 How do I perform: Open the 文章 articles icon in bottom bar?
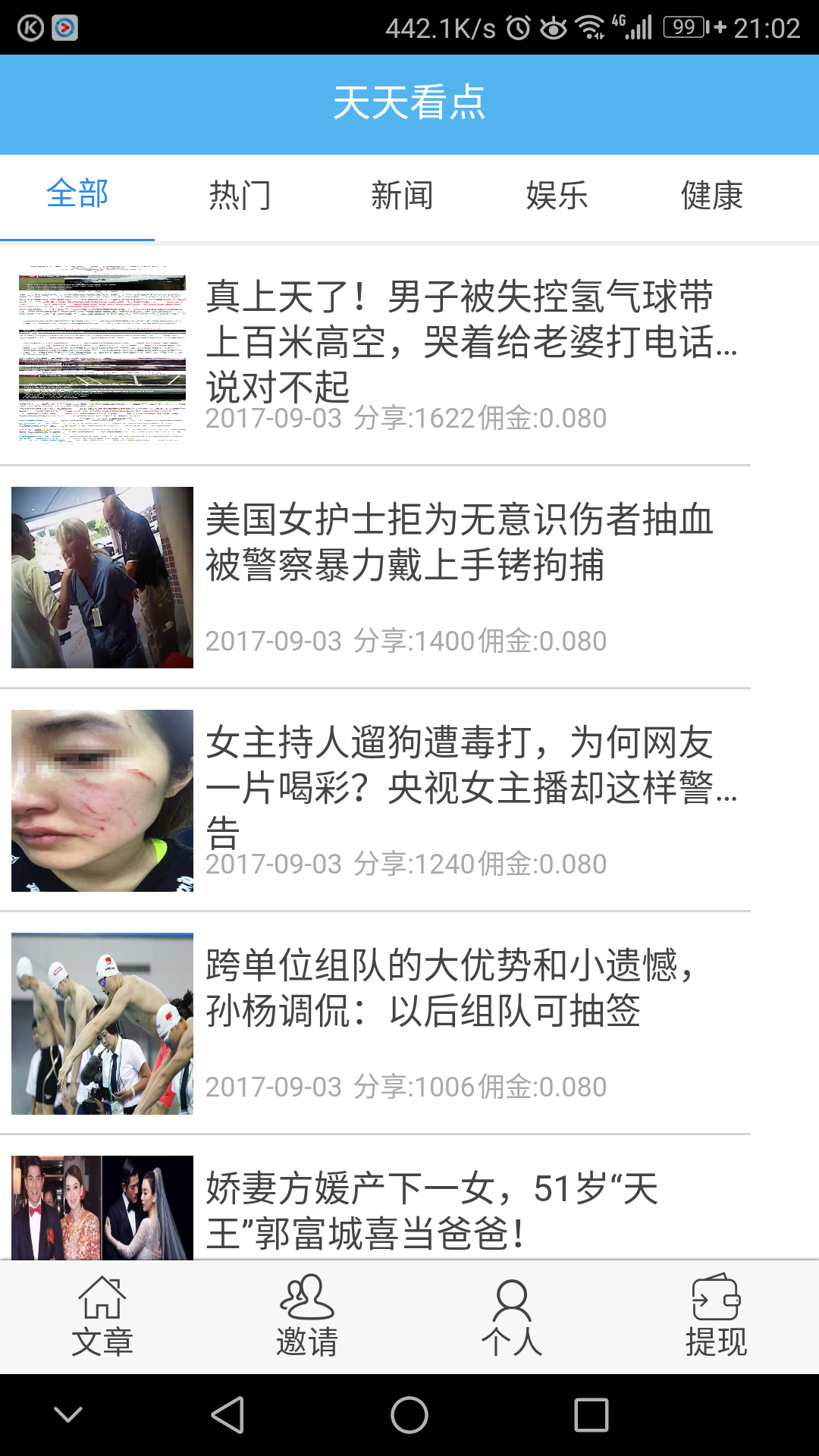coord(104,1316)
